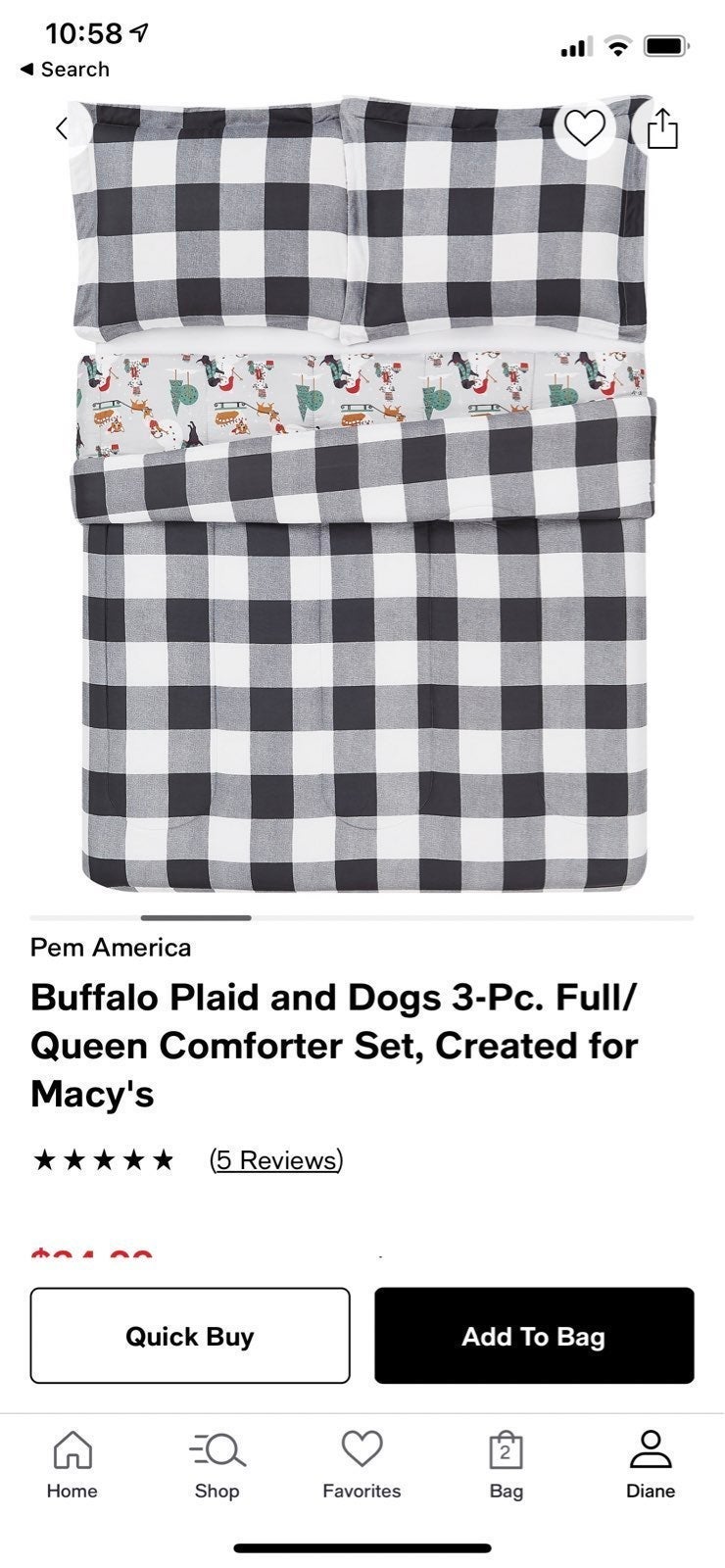The image size is (725, 1568).
Task: Share this product
Action: click(x=662, y=128)
